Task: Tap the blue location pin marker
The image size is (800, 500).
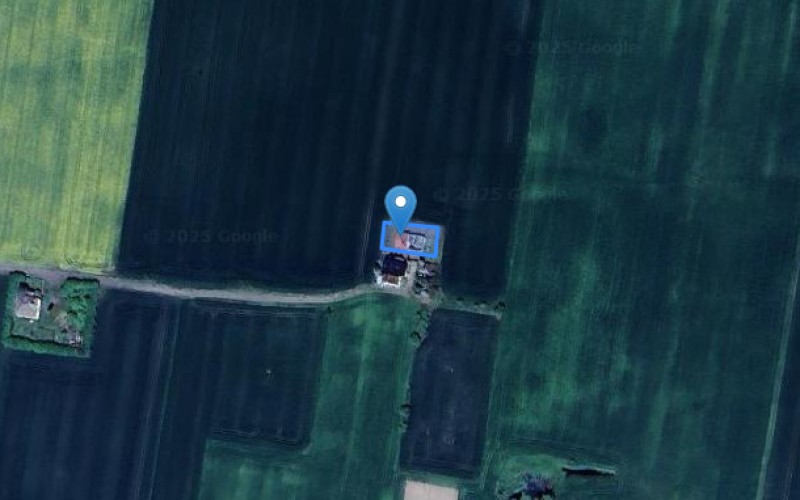Action: [x=401, y=205]
